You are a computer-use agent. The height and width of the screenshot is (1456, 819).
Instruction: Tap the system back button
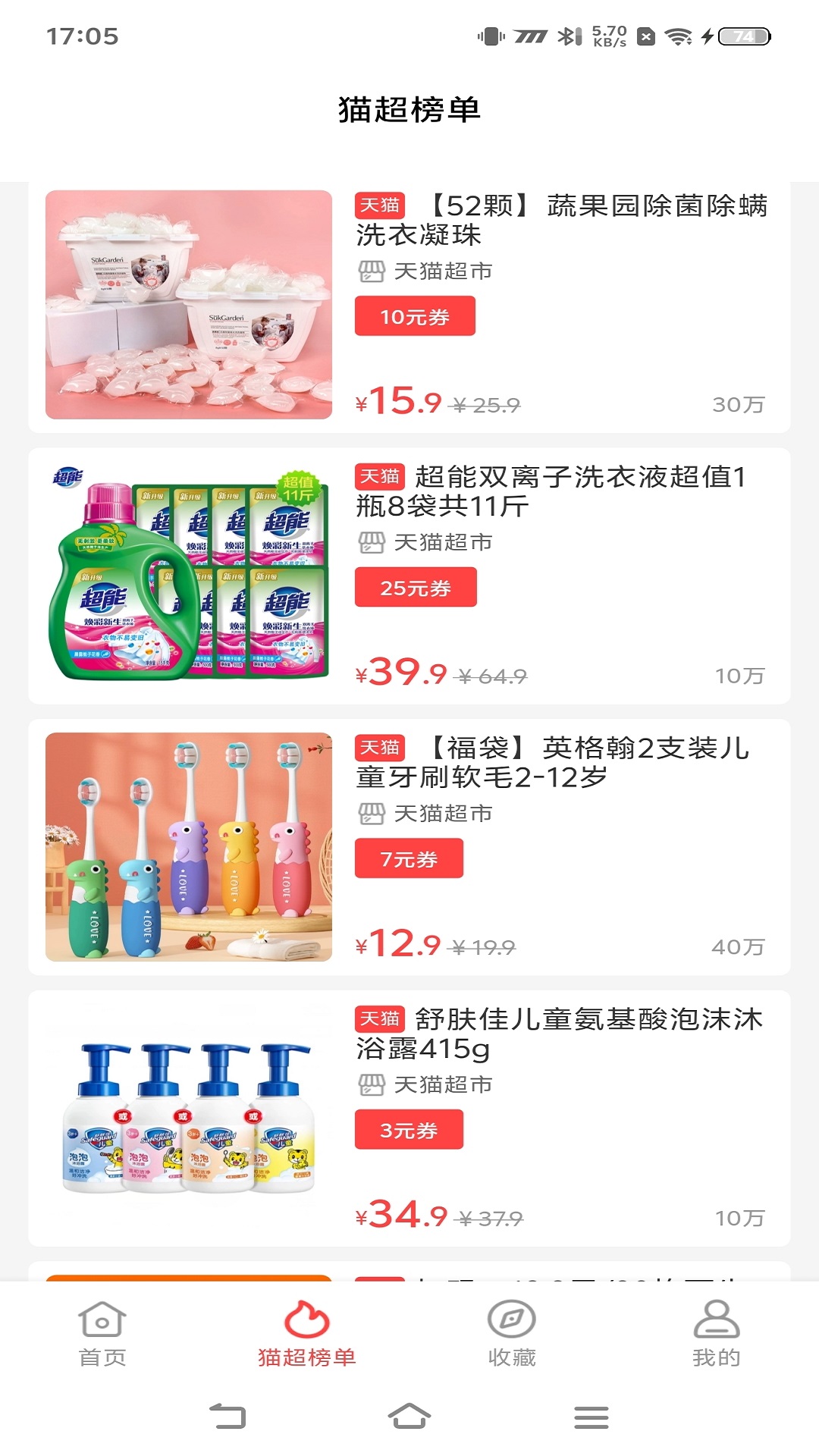pos(227,1417)
